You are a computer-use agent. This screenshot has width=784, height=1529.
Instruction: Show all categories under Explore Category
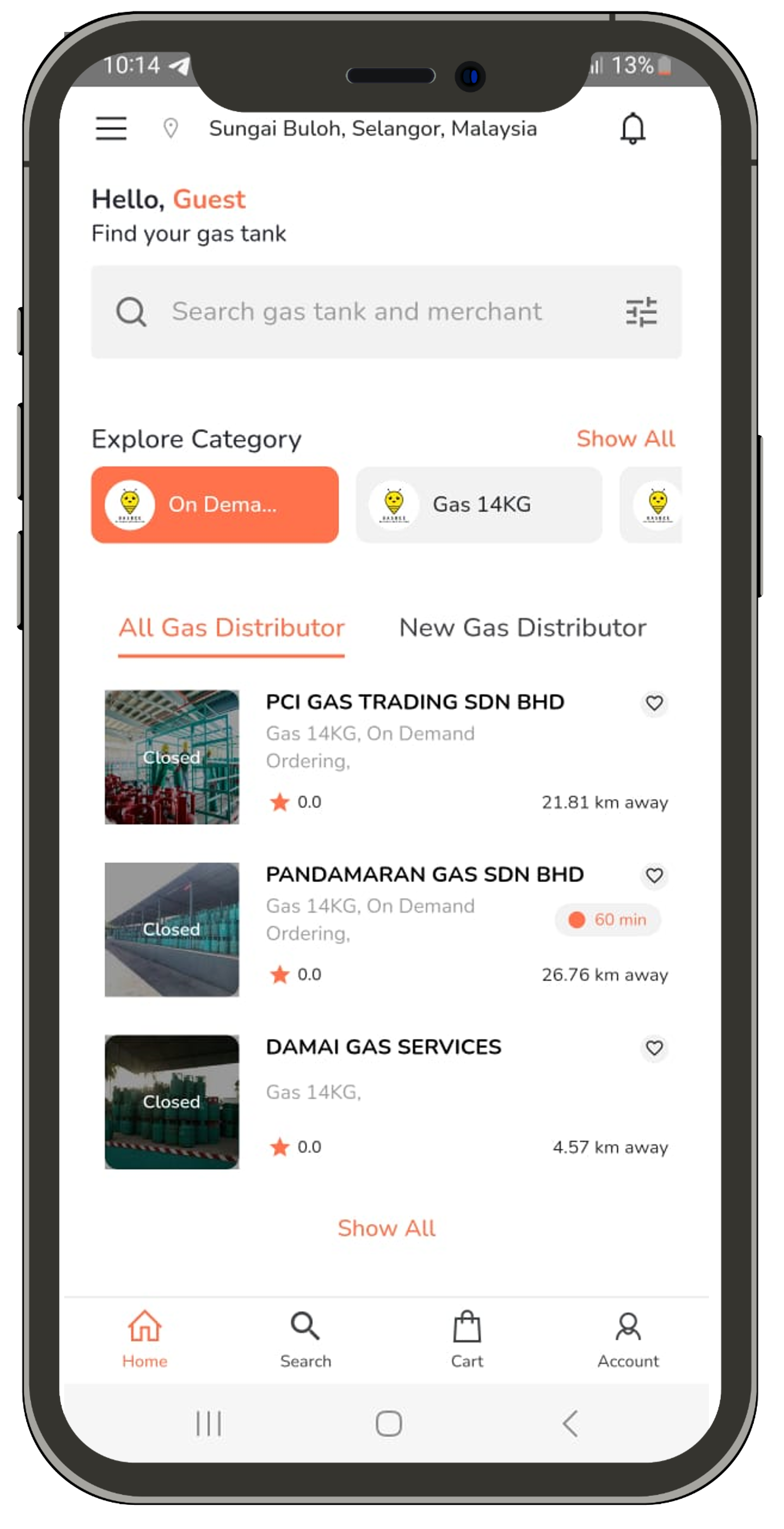click(x=625, y=439)
